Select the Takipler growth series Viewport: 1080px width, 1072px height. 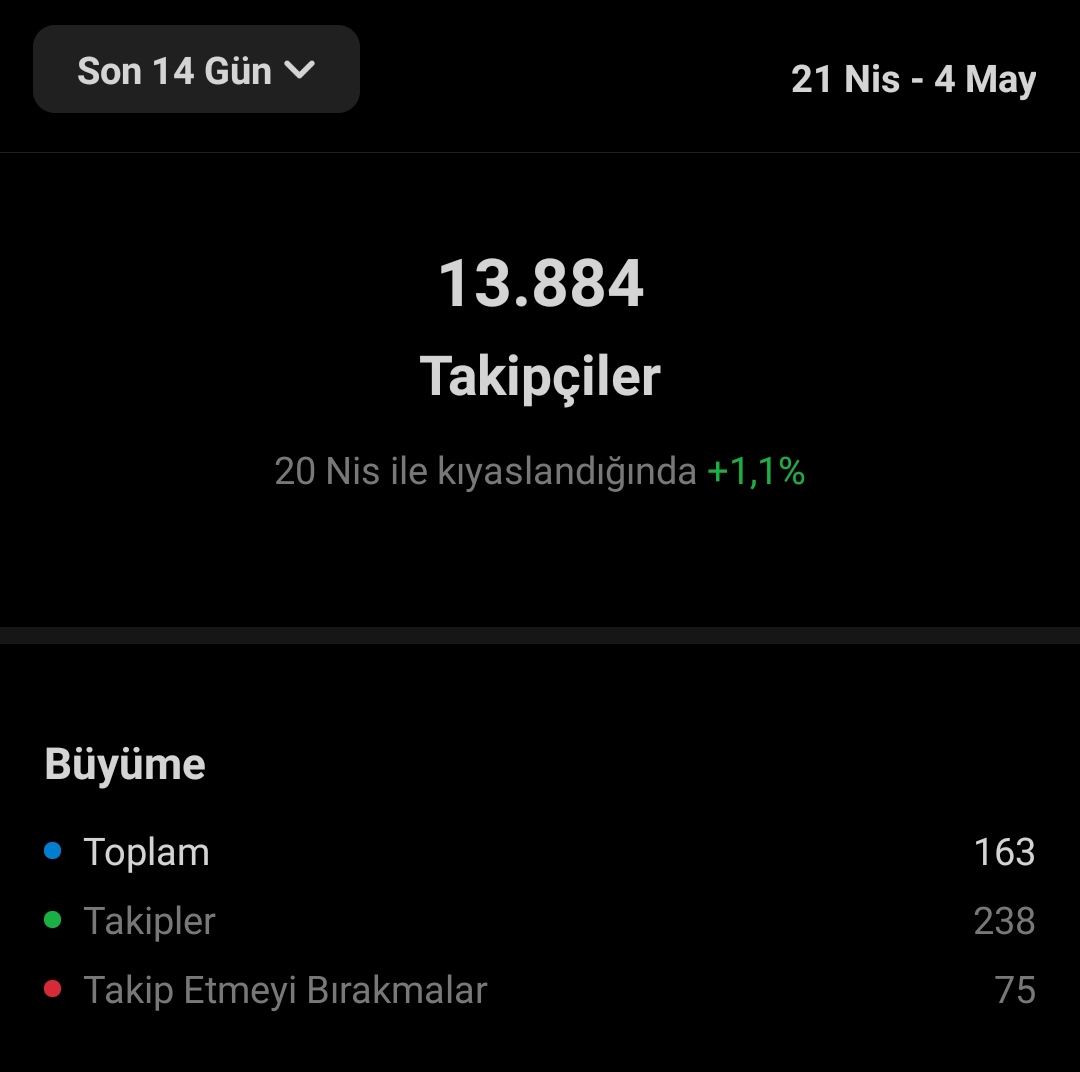tap(539, 920)
